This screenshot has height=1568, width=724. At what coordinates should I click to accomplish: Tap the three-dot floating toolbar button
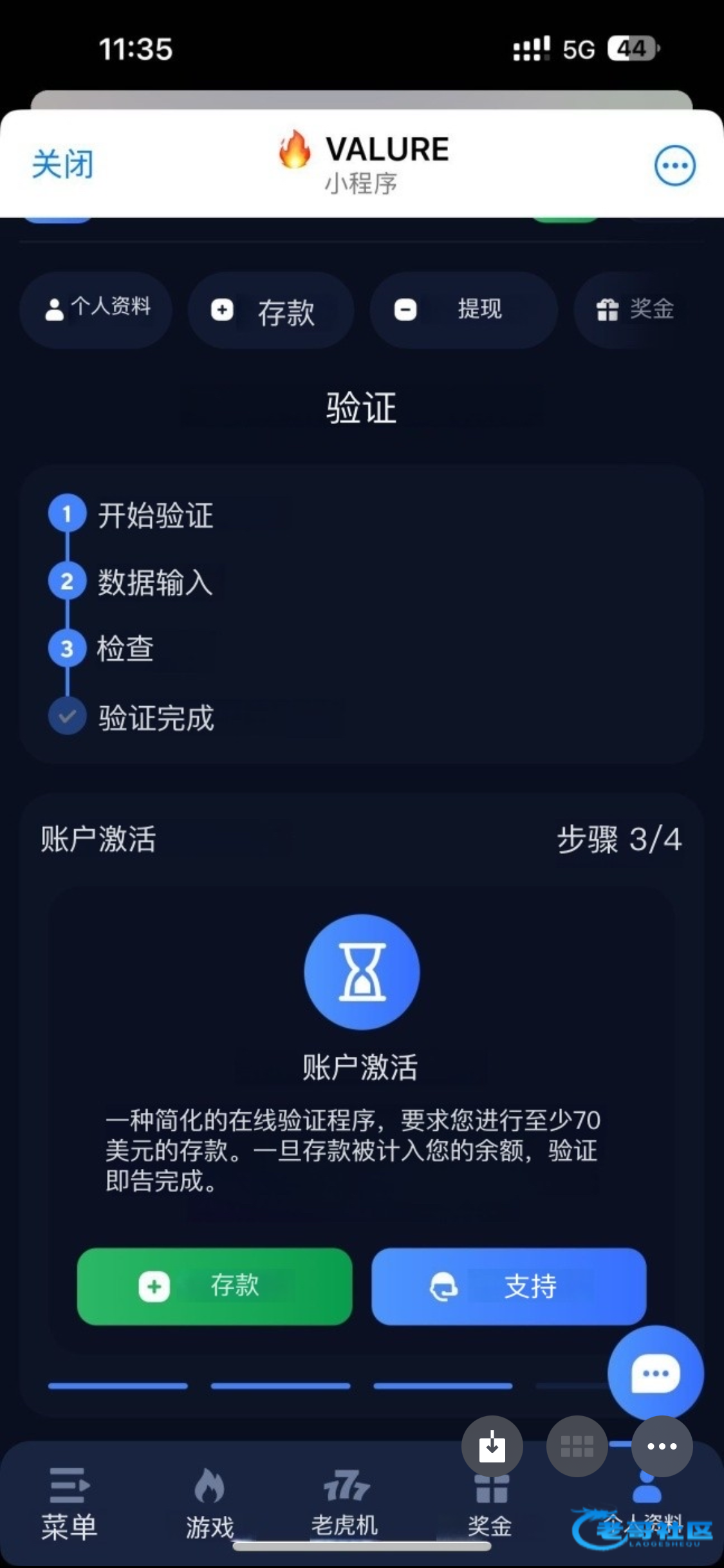[x=662, y=1446]
